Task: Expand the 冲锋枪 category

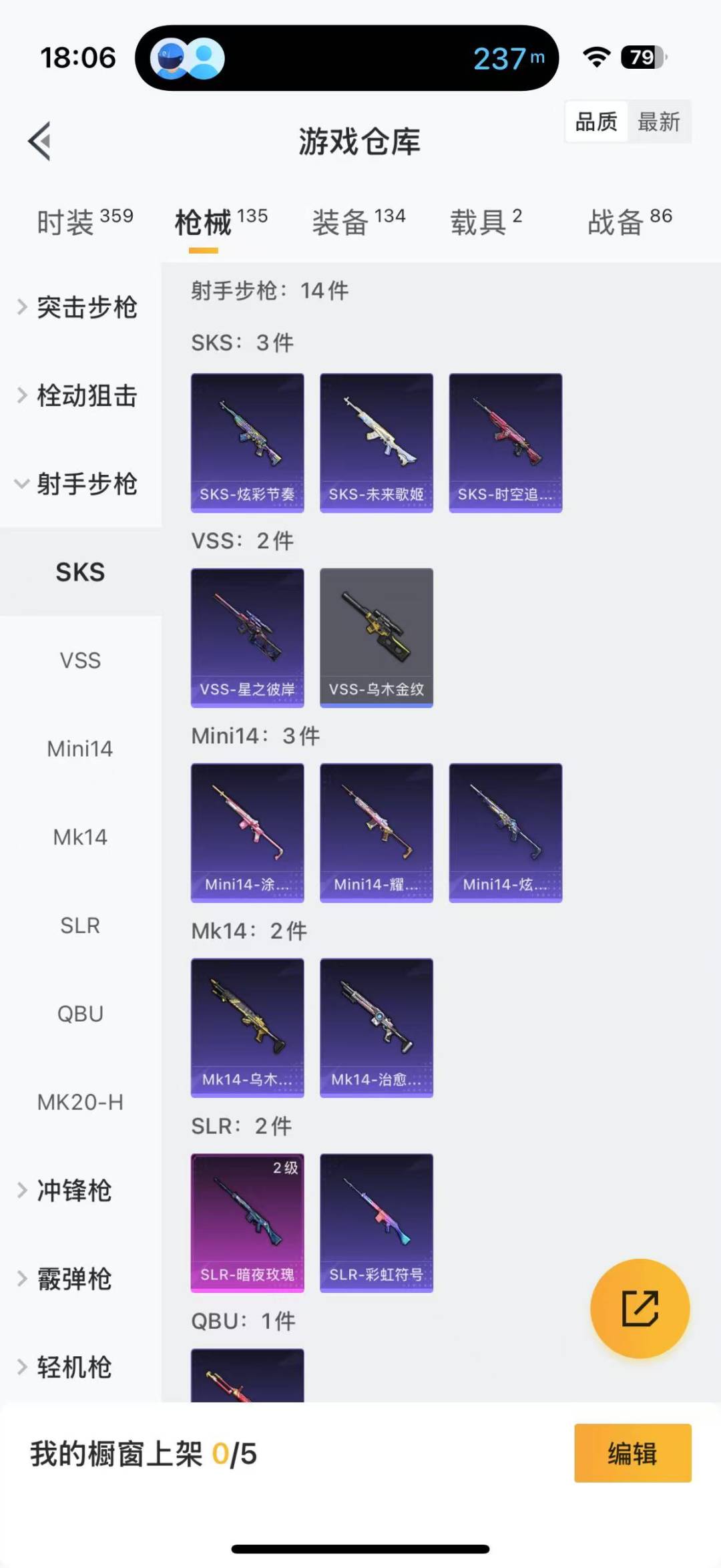Action: click(73, 1191)
